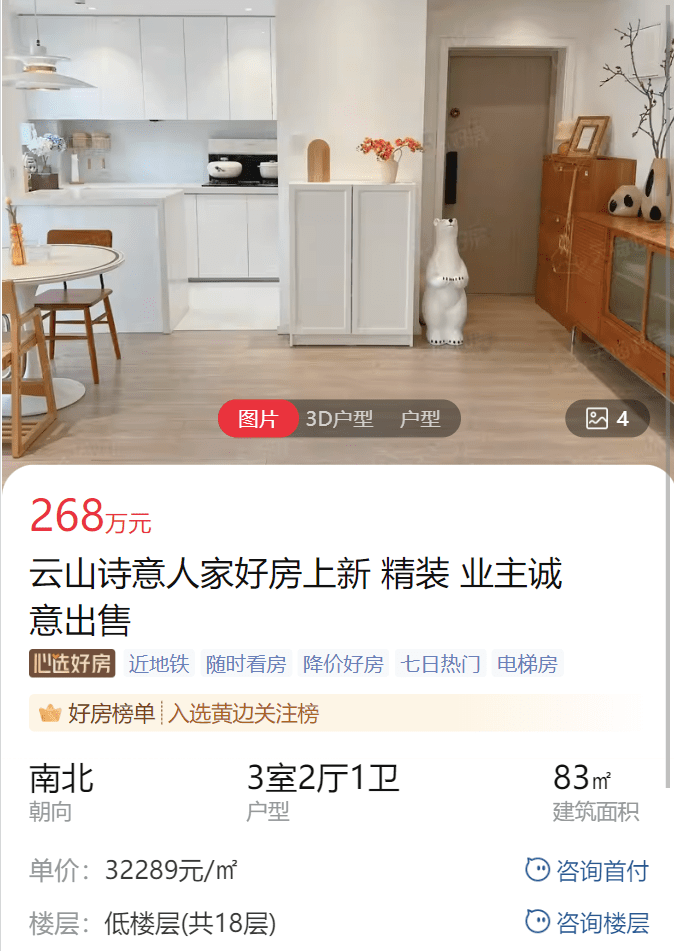Screen dimensions: 674x951
Task: Tap 咨询首付 to ask about down payment
Action: [587, 870]
